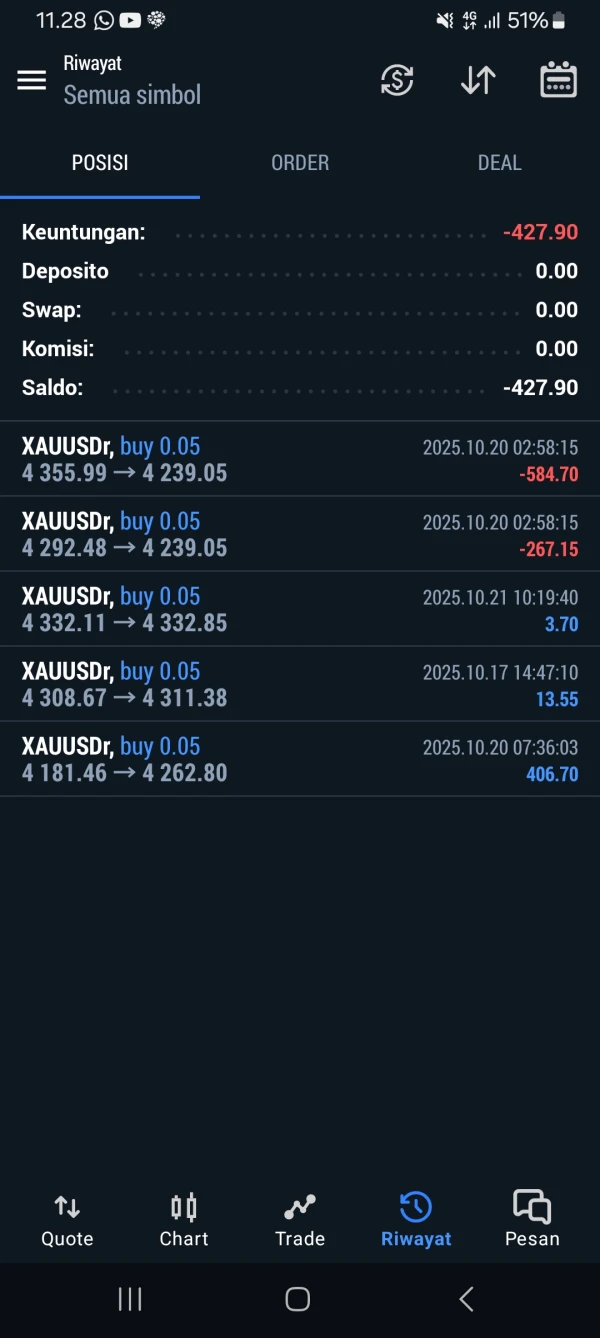The height and width of the screenshot is (1338, 600).
Task: Switch to the Trade tab
Action: coord(300,1220)
